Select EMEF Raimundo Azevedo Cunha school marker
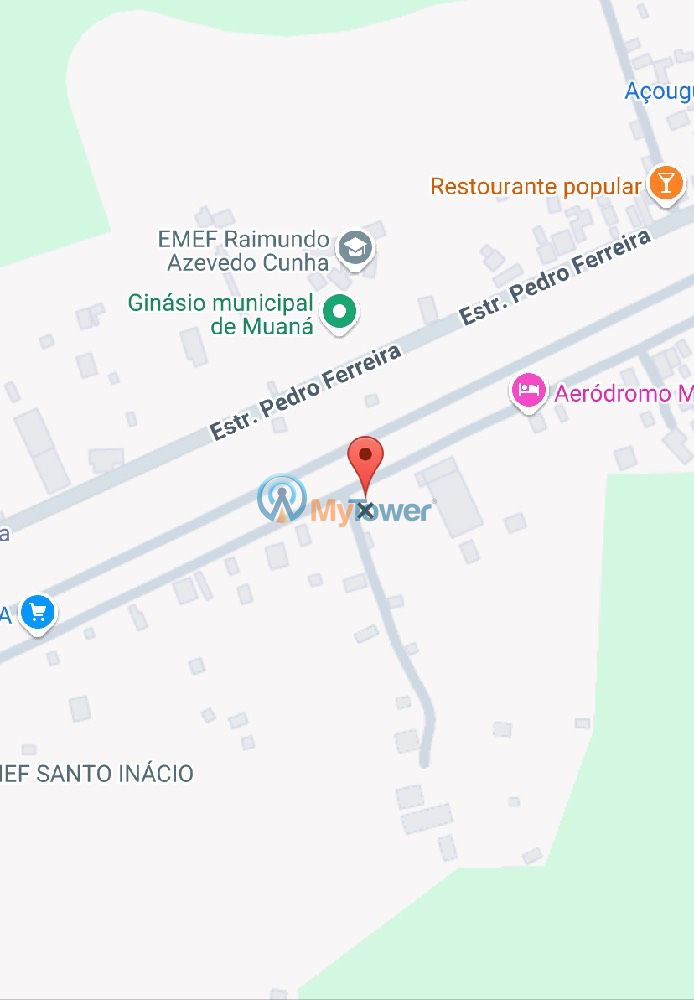The height and width of the screenshot is (1000, 694). [x=355, y=246]
